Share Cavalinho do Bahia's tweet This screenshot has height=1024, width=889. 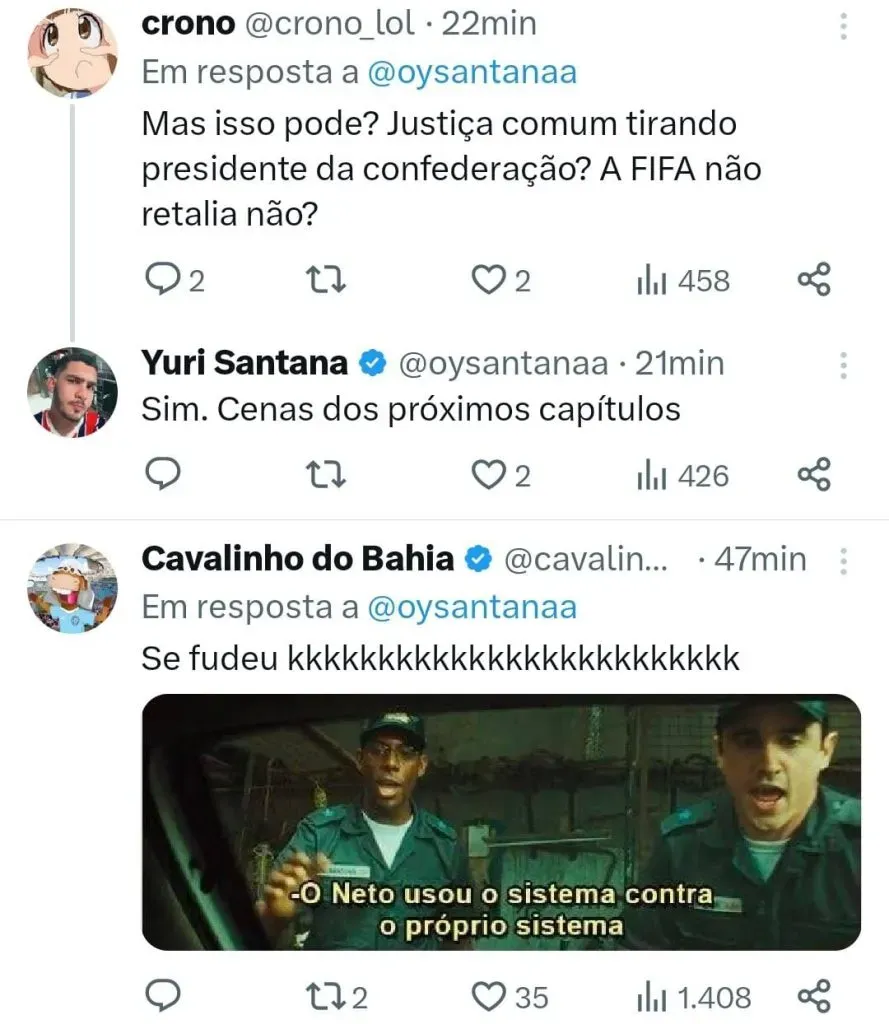pyautogui.click(x=814, y=996)
